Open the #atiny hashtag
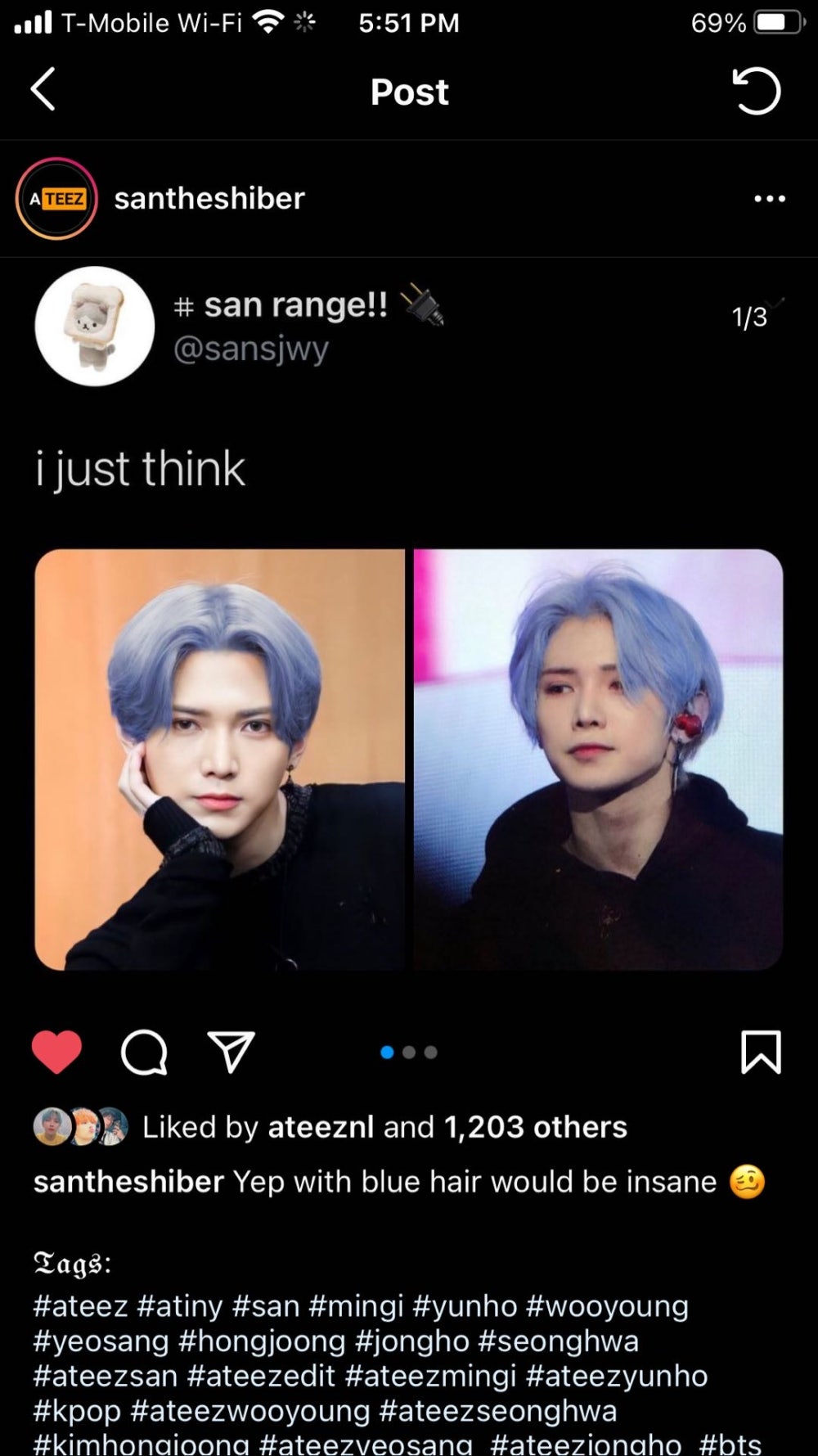 click(180, 1306)
